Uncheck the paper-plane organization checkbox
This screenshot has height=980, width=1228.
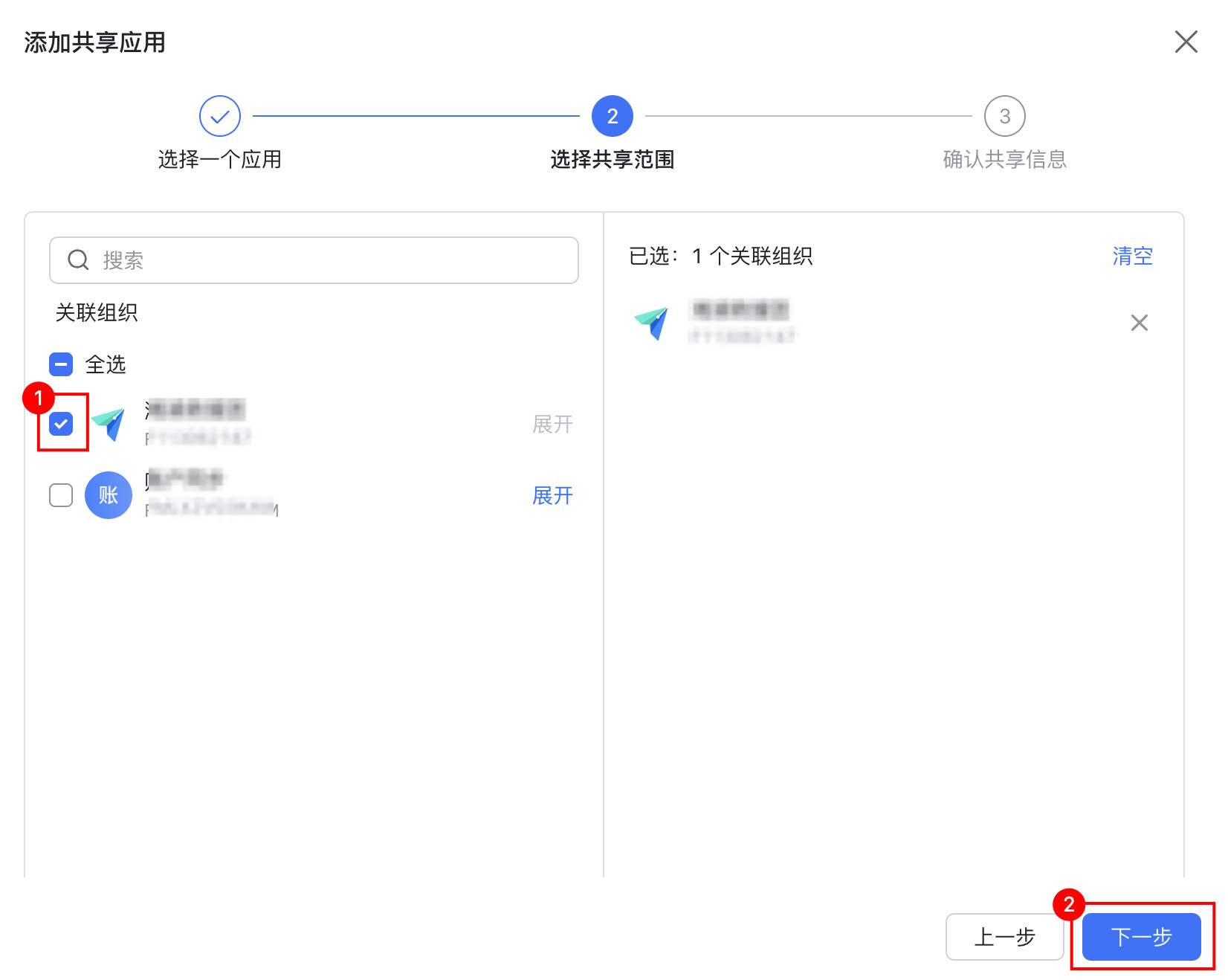61,424
